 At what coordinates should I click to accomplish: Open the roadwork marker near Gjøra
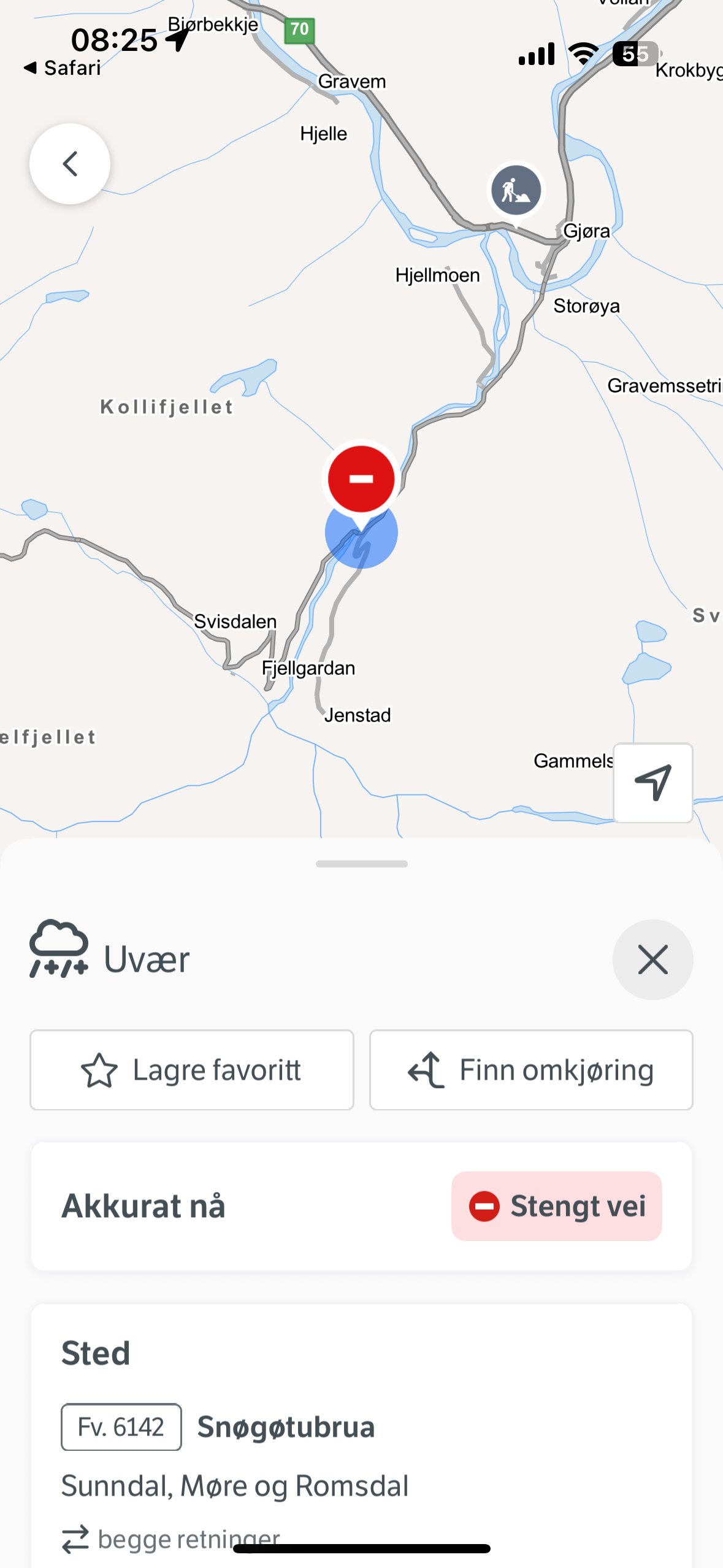pyautogui.click(x=516, y=190)
